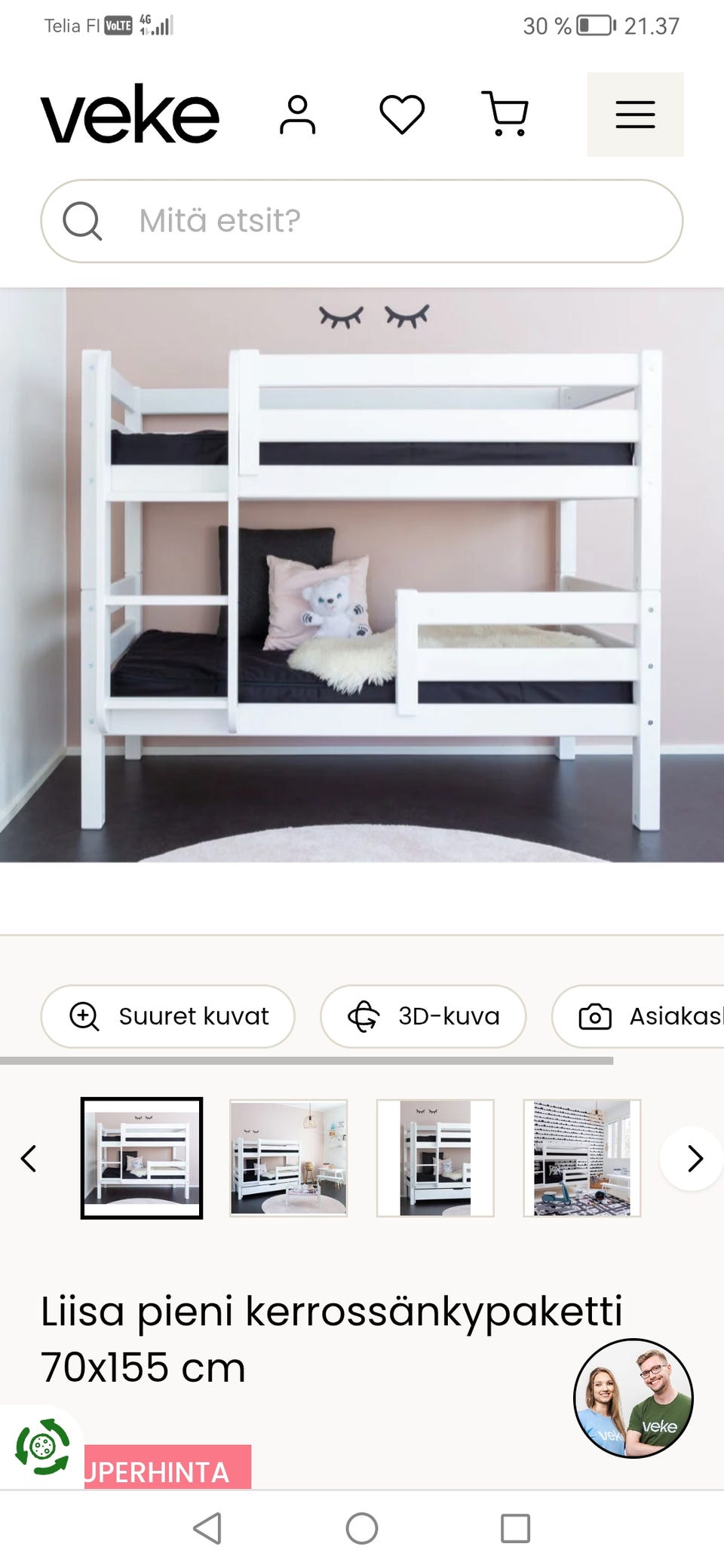724x1568 pixels.
Task: Open the hamburger menu
Action: tap(635, 115)
